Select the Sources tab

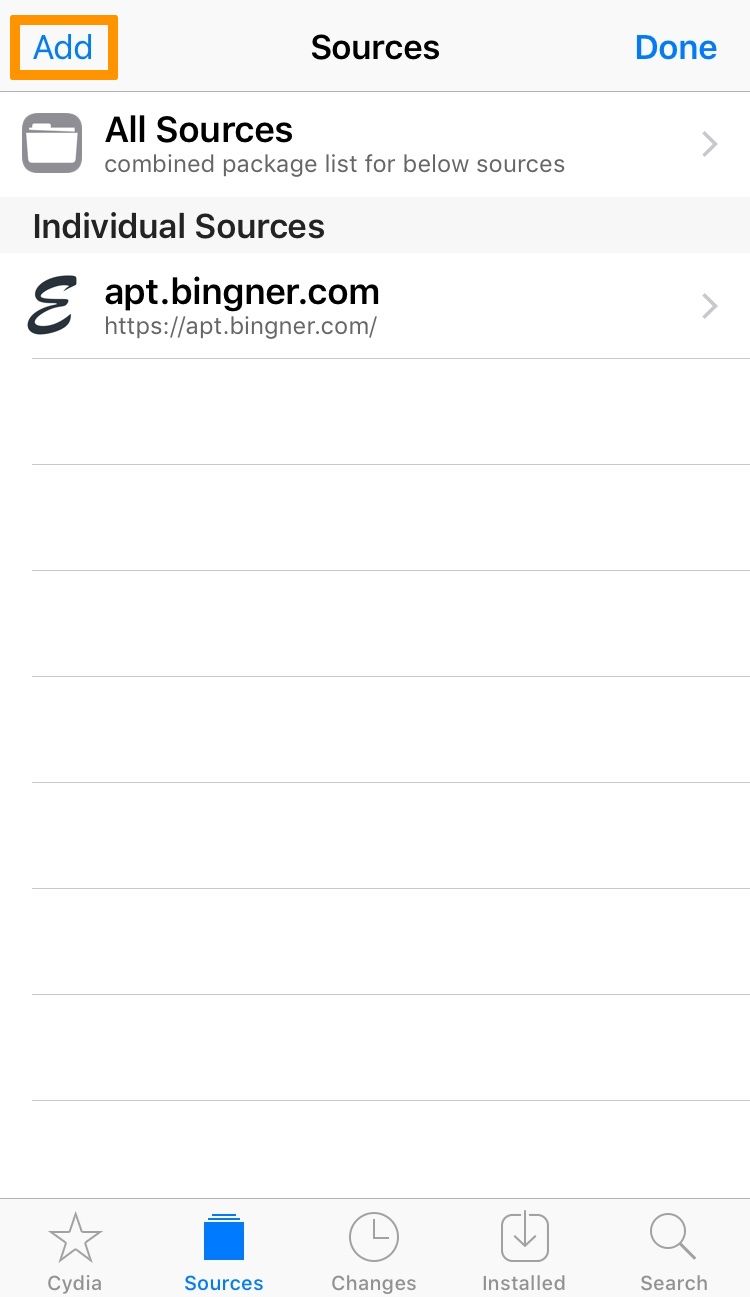point(224,1250)
